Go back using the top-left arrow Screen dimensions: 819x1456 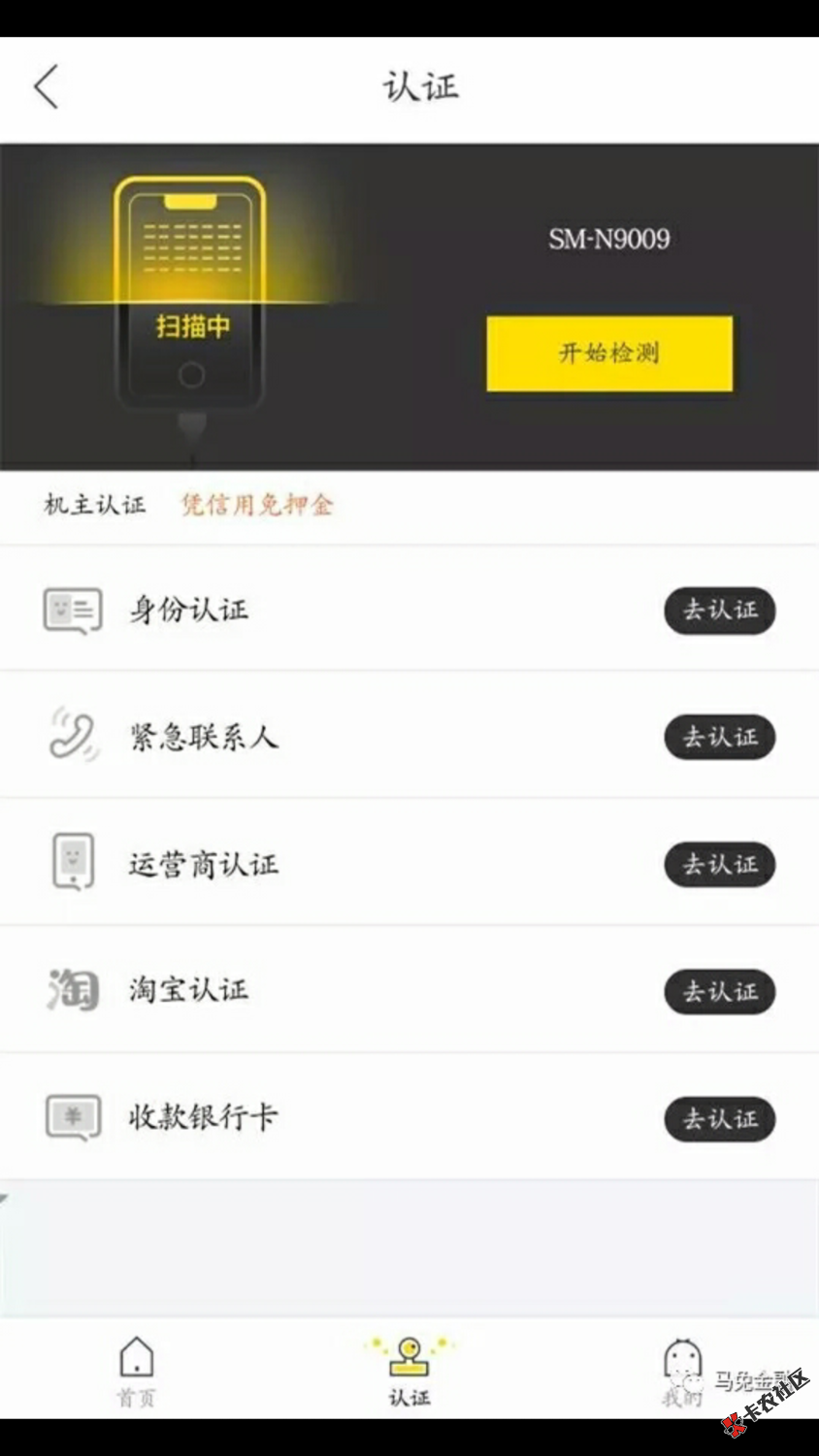[47, 86]
